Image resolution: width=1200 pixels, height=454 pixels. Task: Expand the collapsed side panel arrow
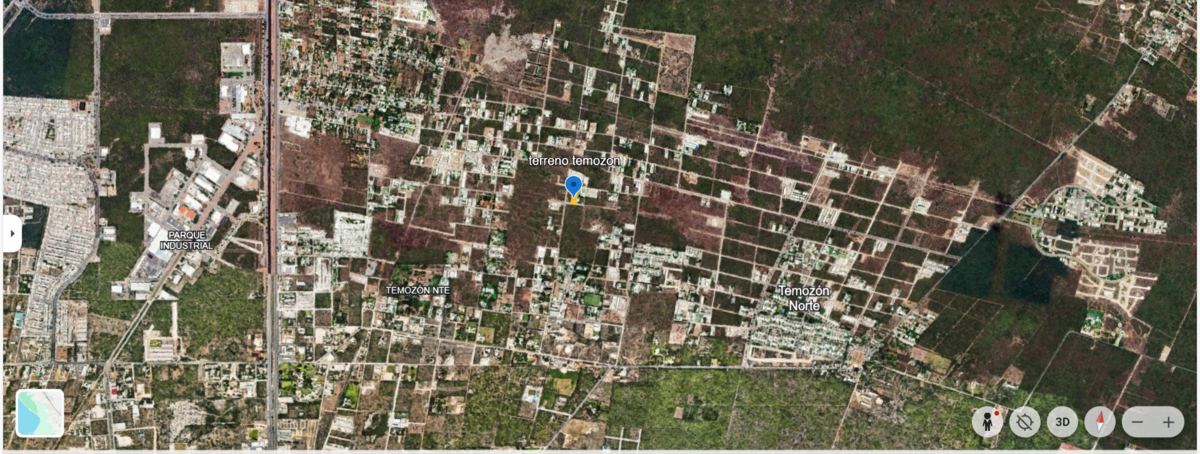click(x=11, y=233)
